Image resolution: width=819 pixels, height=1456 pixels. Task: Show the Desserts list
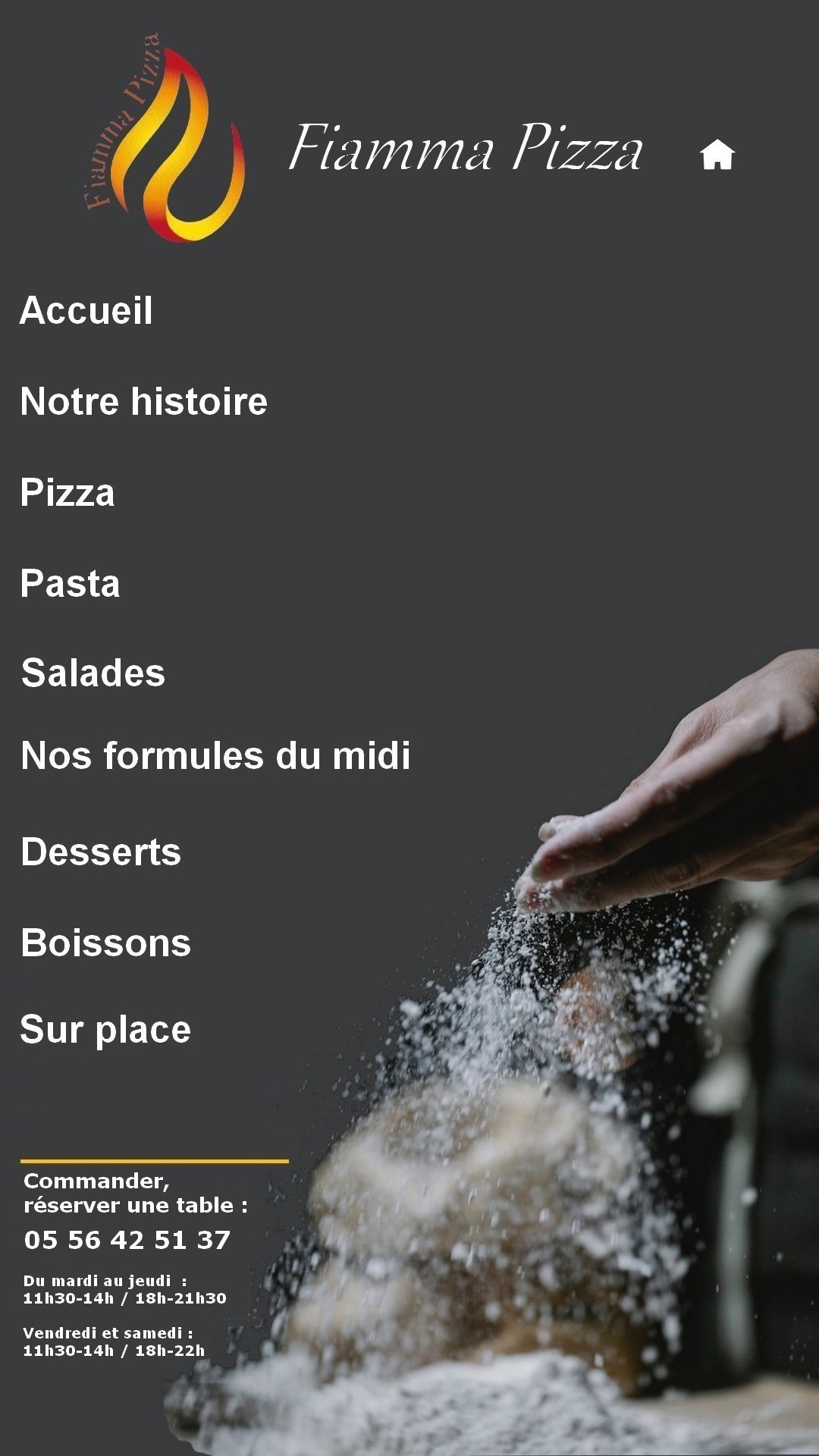coord(101,852)
